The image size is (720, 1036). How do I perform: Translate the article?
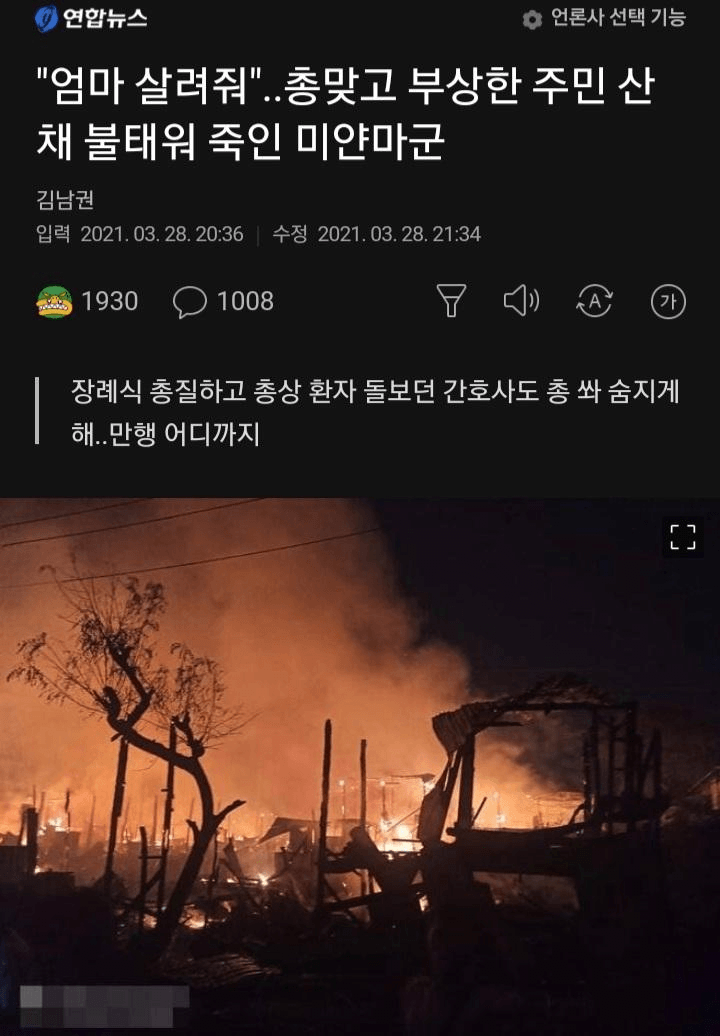pyautogui.click(x=595, y=301)
